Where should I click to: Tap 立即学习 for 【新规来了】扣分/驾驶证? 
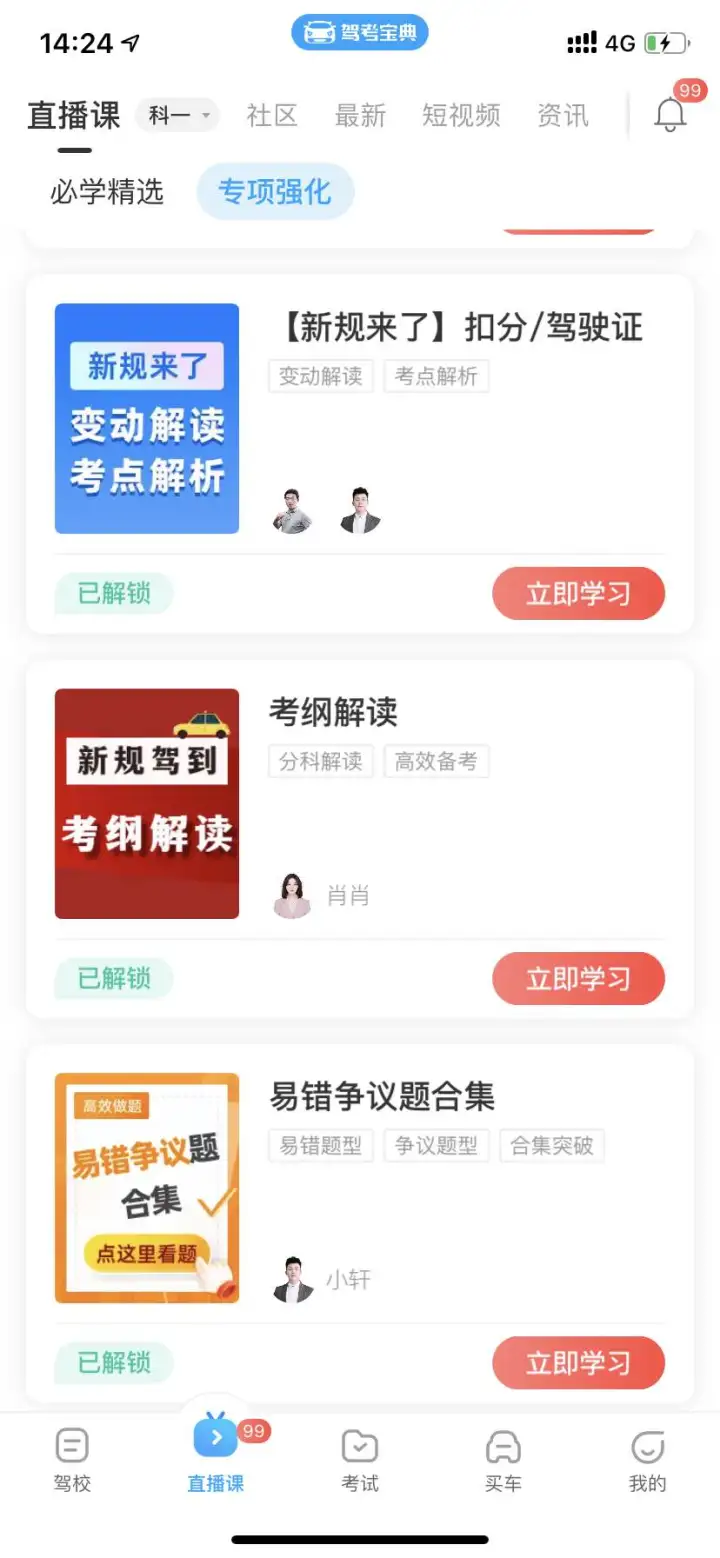point(578,594)
